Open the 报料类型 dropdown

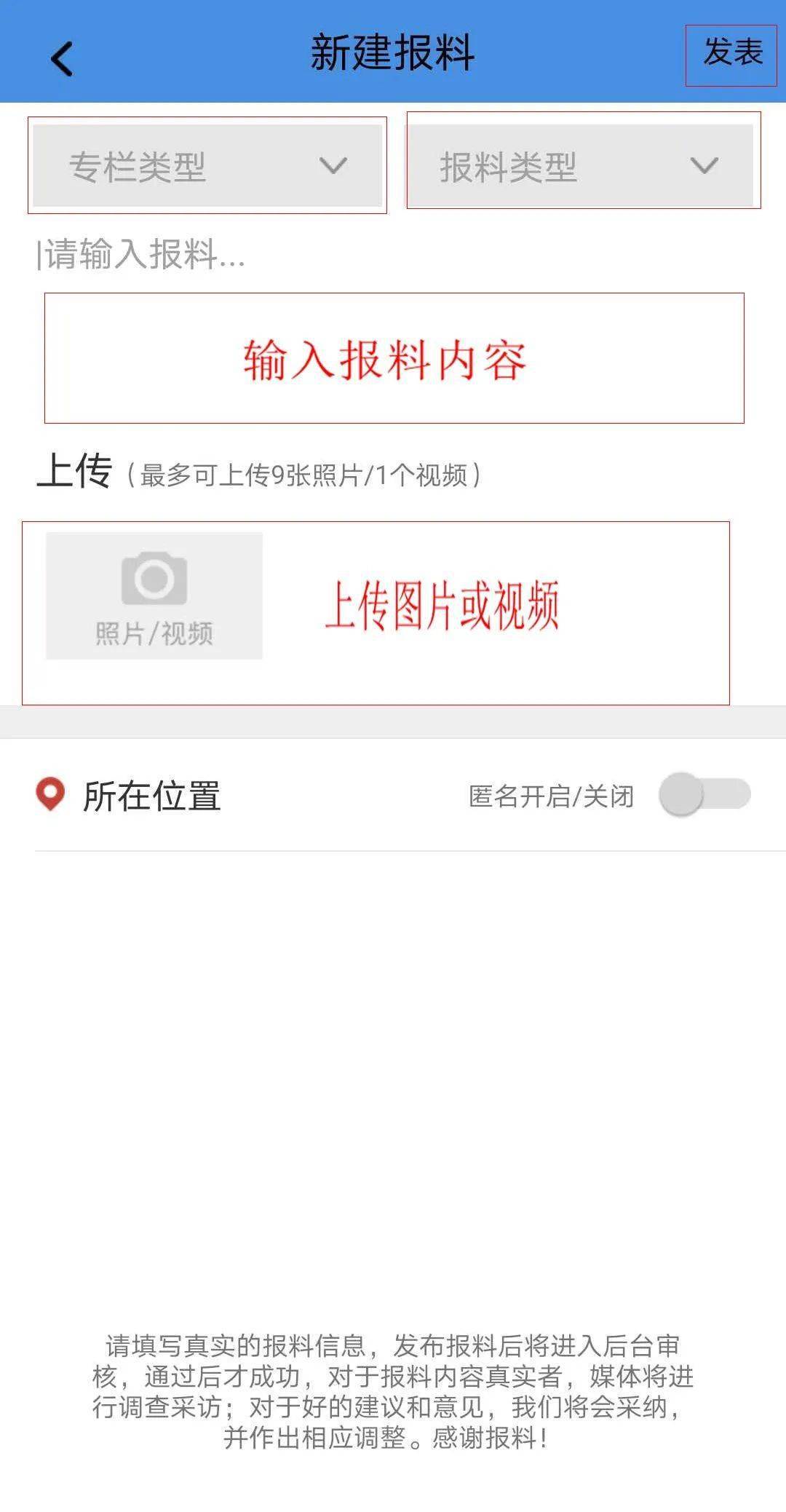pos(579,166)
